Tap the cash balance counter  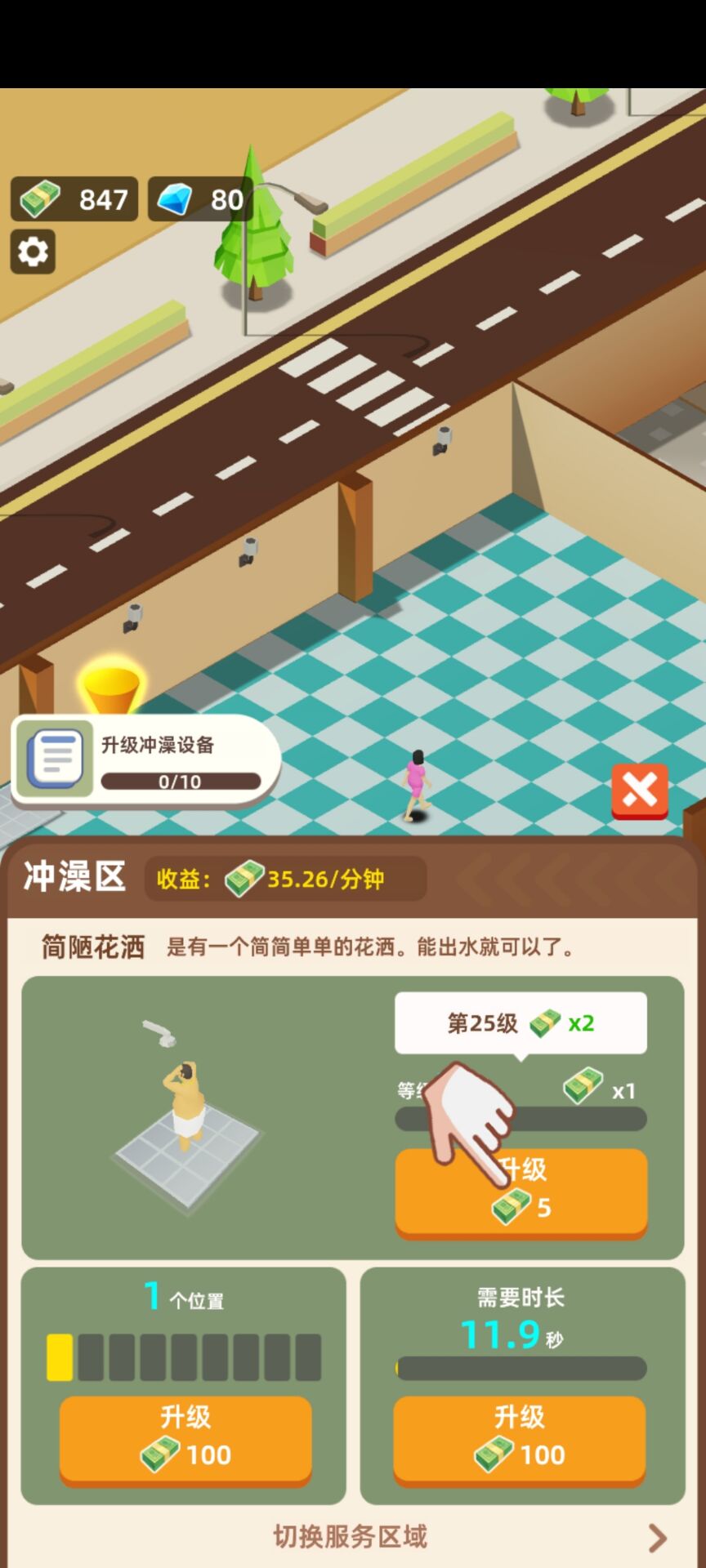74,199
